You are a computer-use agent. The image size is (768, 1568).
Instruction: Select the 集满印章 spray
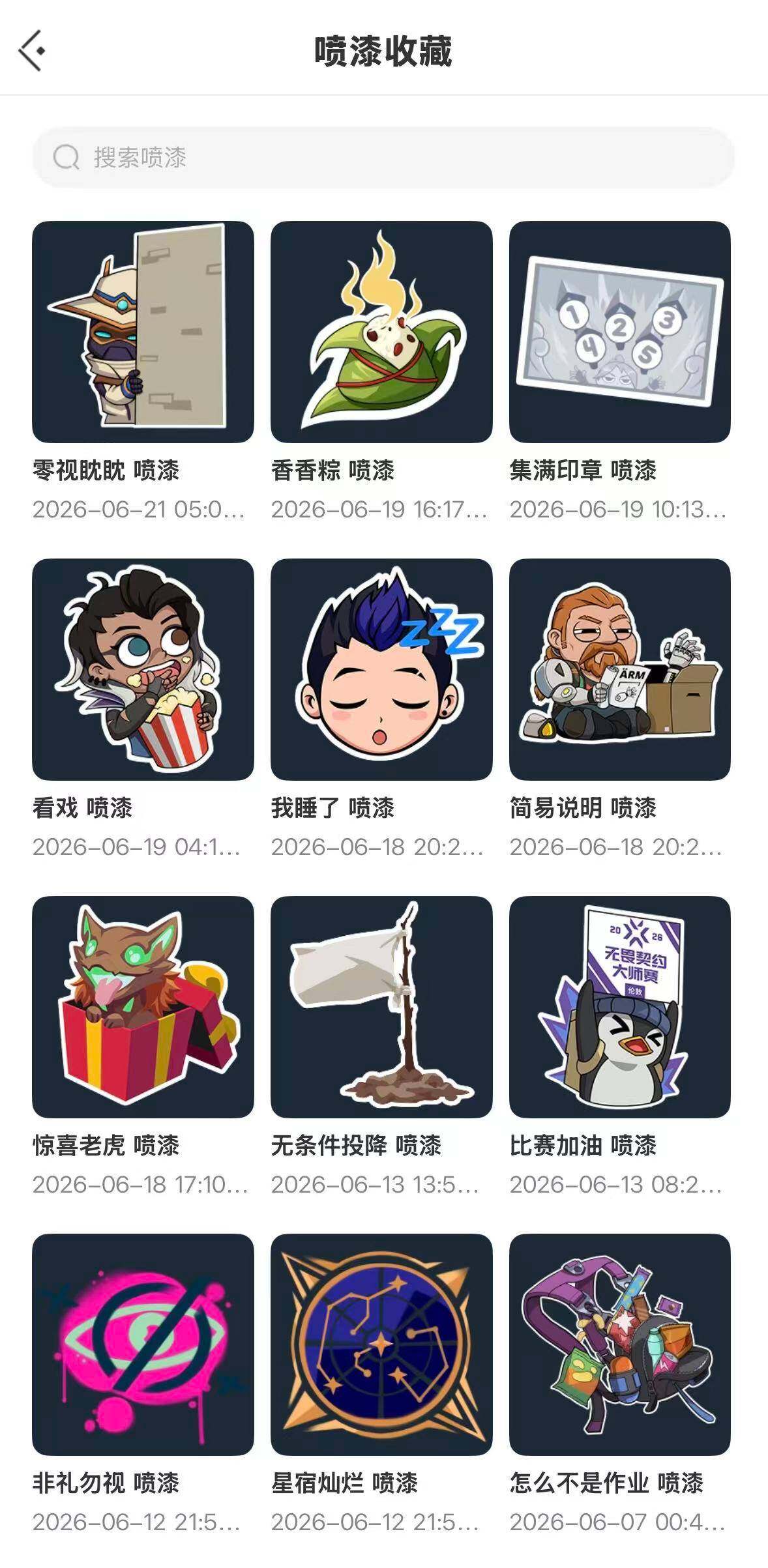pyautogui.click(x=620, y=332)
